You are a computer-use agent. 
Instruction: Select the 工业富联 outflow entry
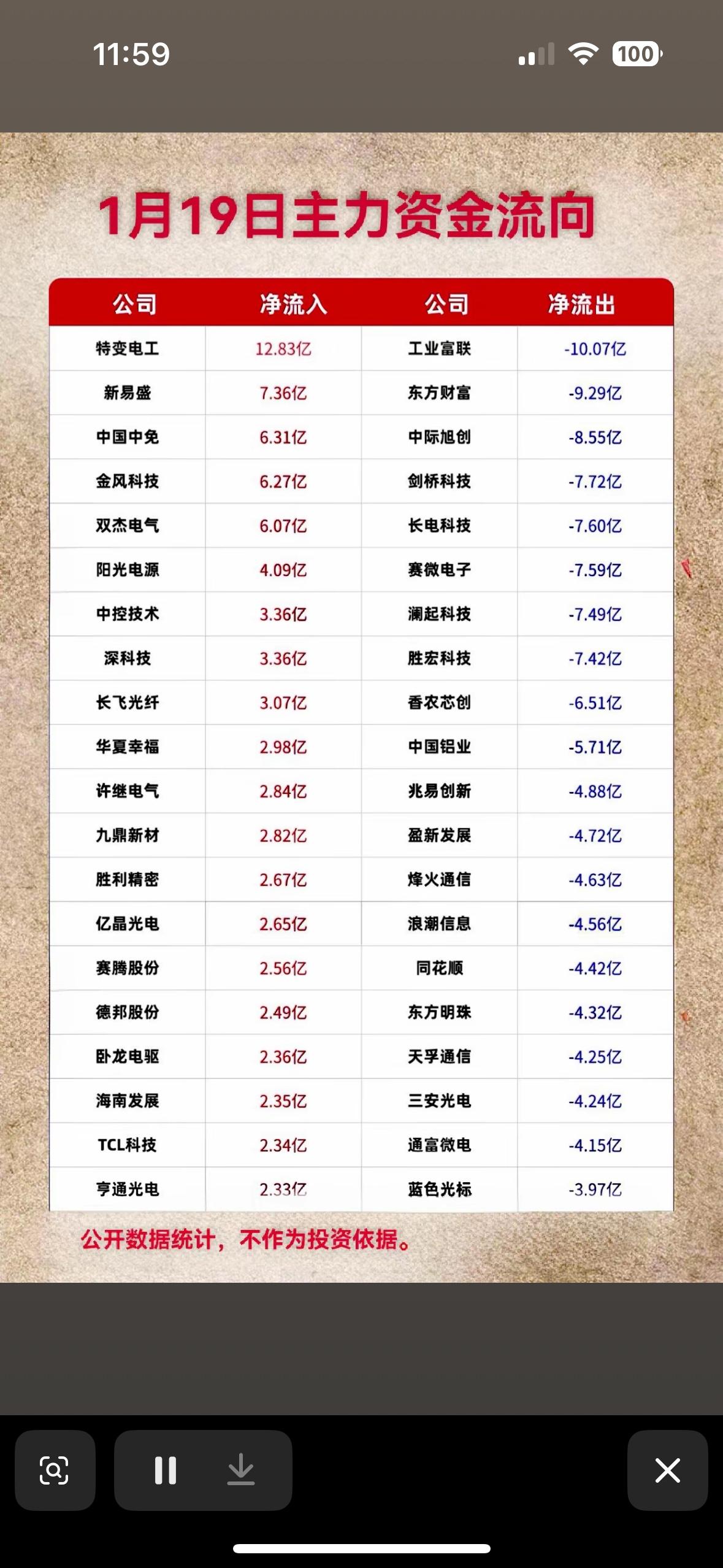(438, 348)
